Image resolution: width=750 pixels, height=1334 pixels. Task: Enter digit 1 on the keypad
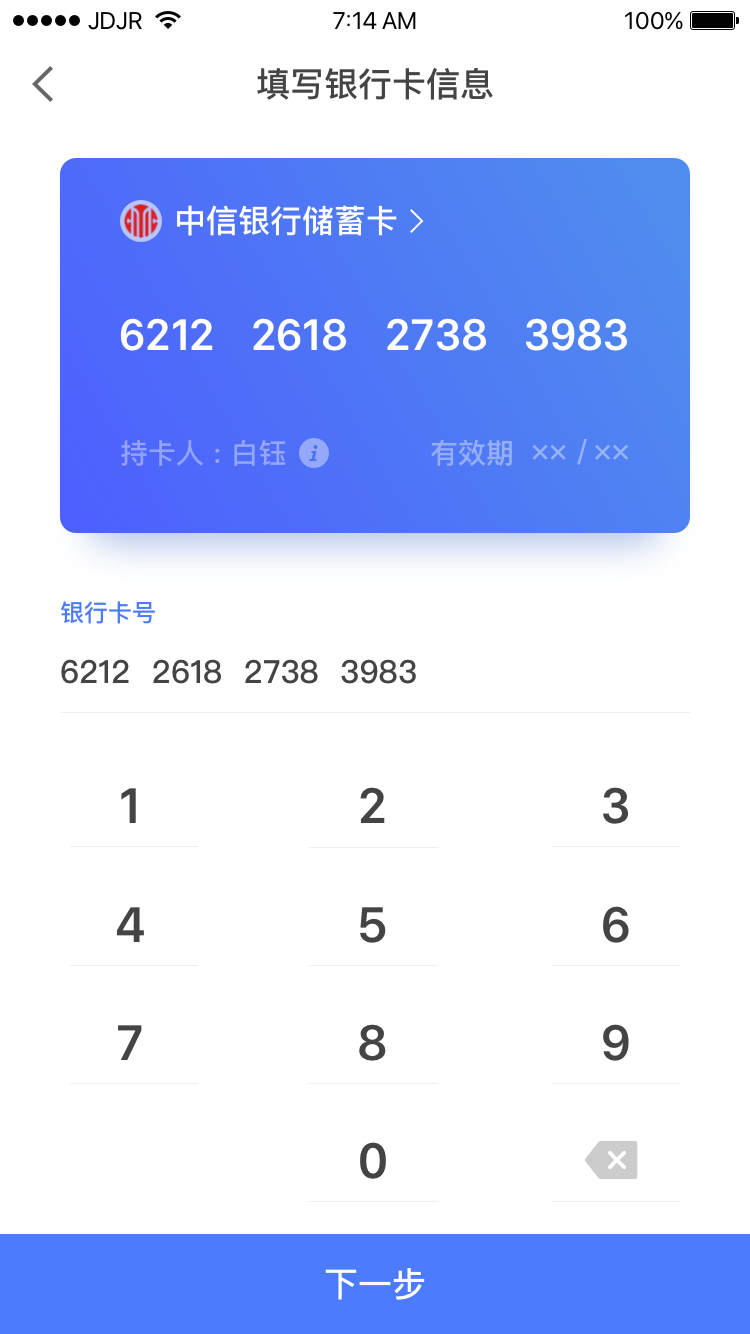tap(134, 807)
